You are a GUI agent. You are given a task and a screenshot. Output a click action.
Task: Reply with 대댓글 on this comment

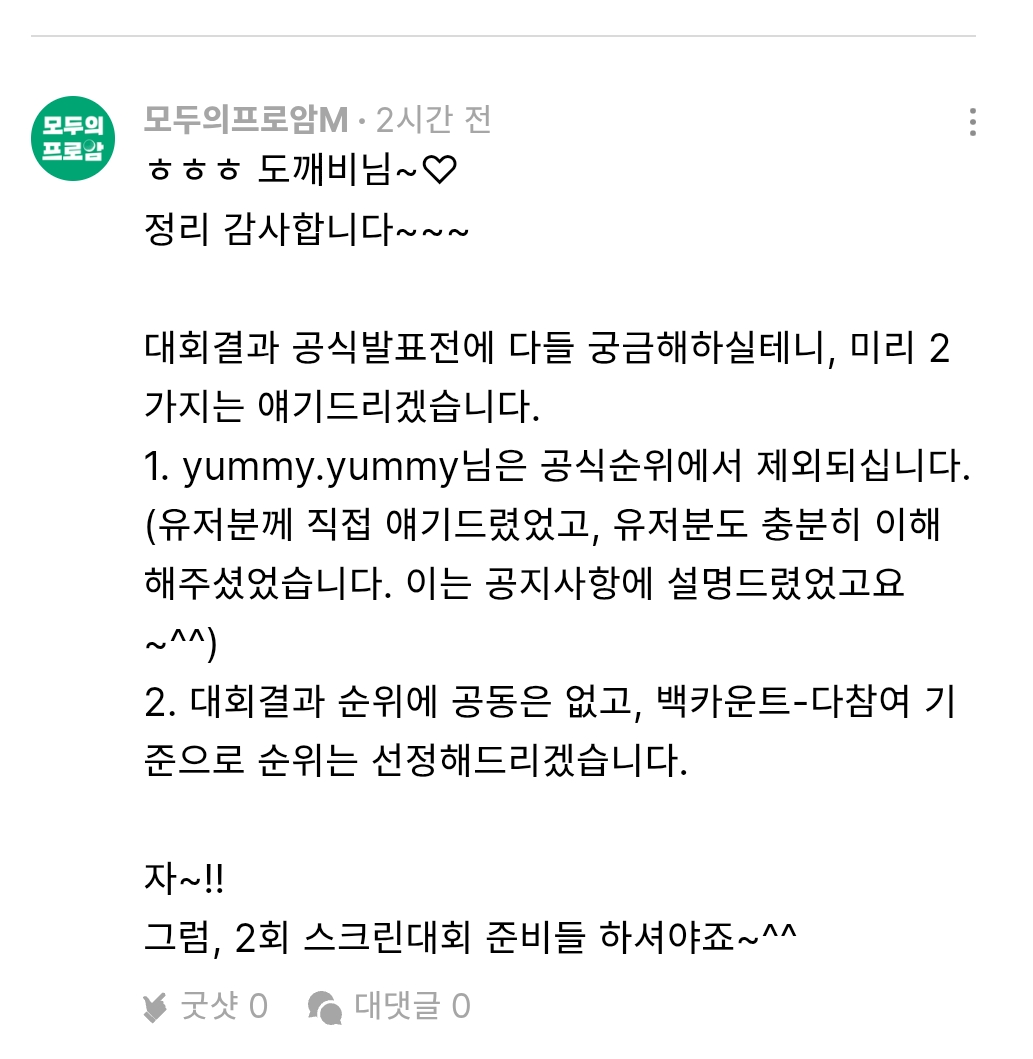pyautogui.click(x=389, y=1006)
